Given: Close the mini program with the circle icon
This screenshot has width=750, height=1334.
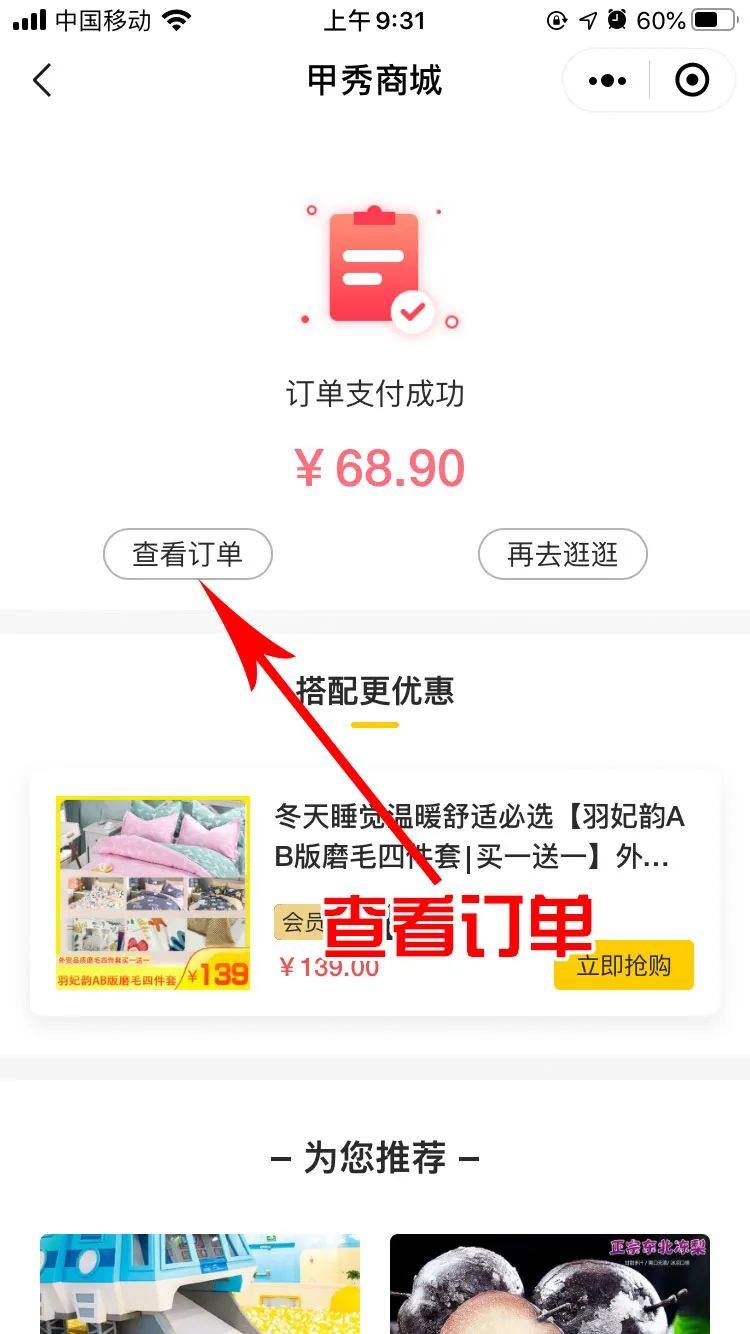Looking at the screenshot, I should [692, 80].
